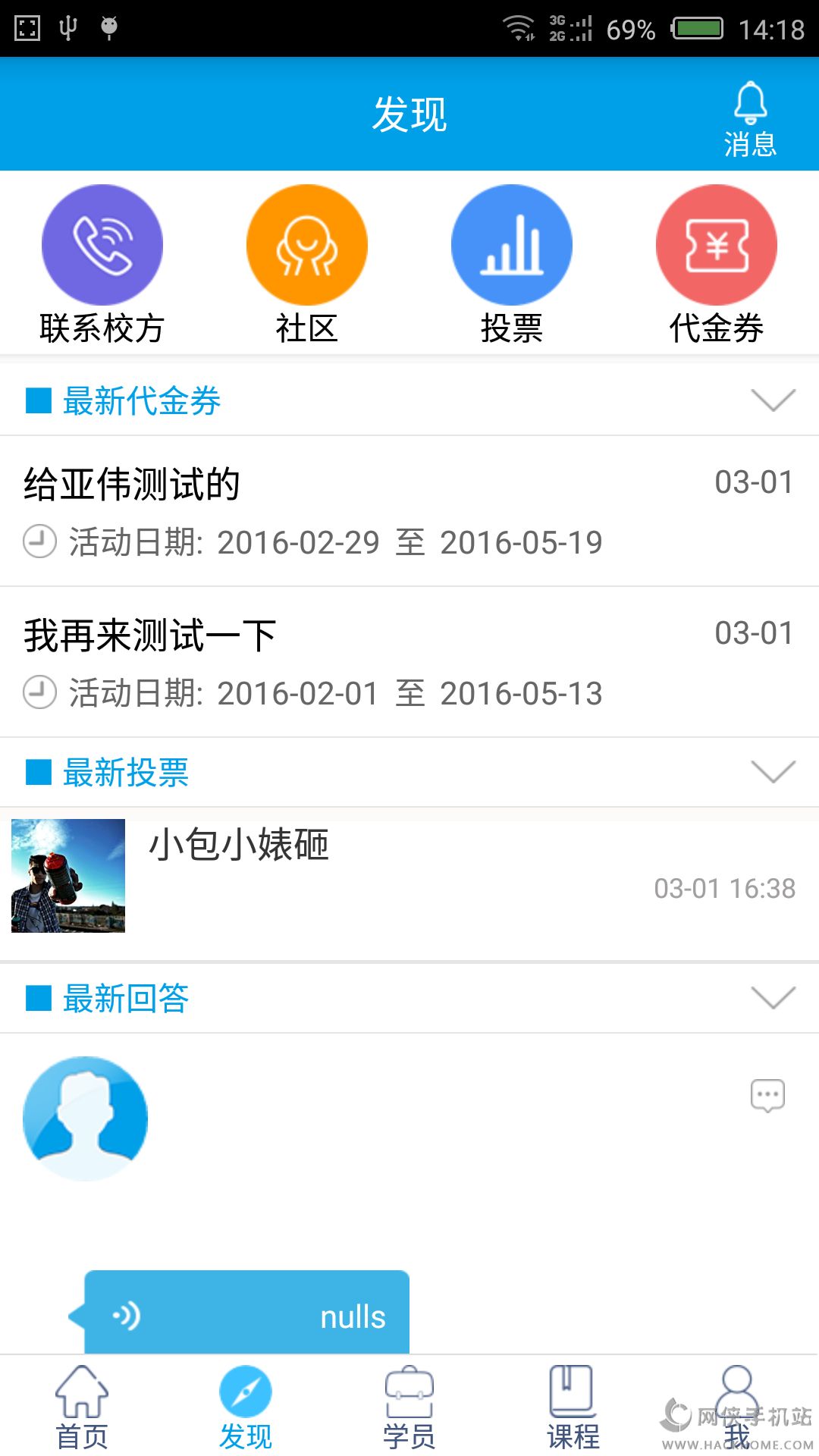Switch to the 首页 home tab
The height and width of the screenshot is (1456, 819).
click(82, 1407)
